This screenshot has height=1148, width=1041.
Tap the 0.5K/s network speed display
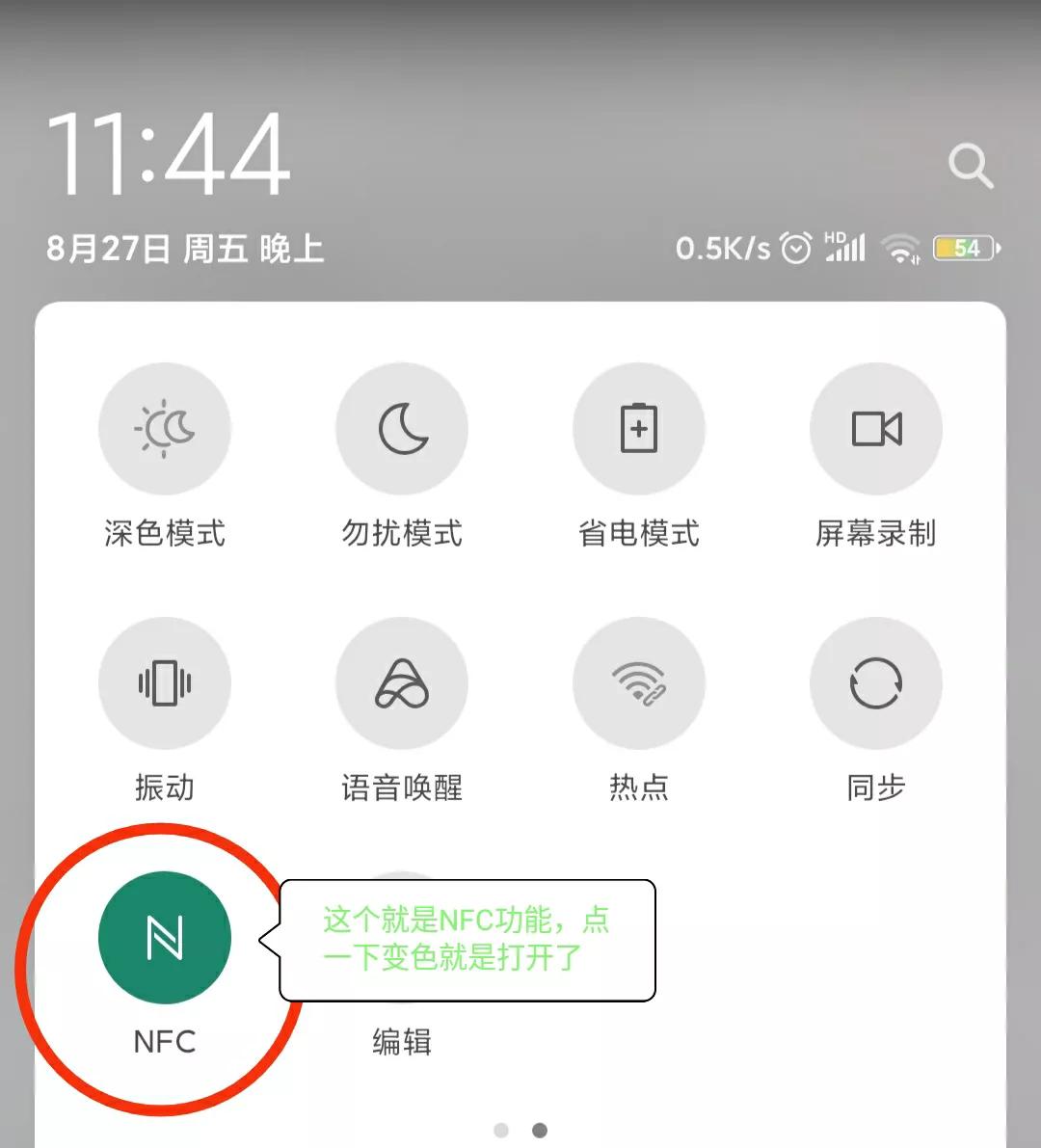pyautogui.click(x=723, y=248)
